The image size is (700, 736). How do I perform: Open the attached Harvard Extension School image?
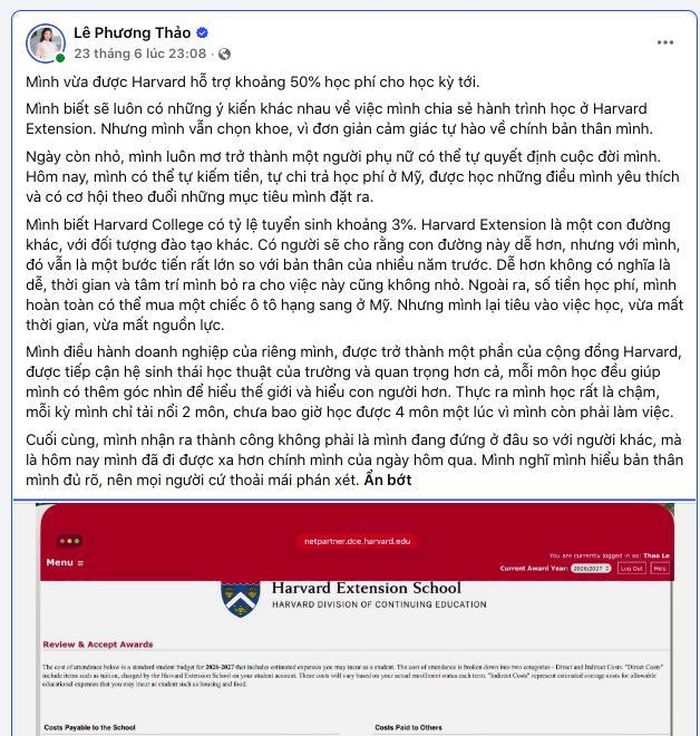coord(355,619)
